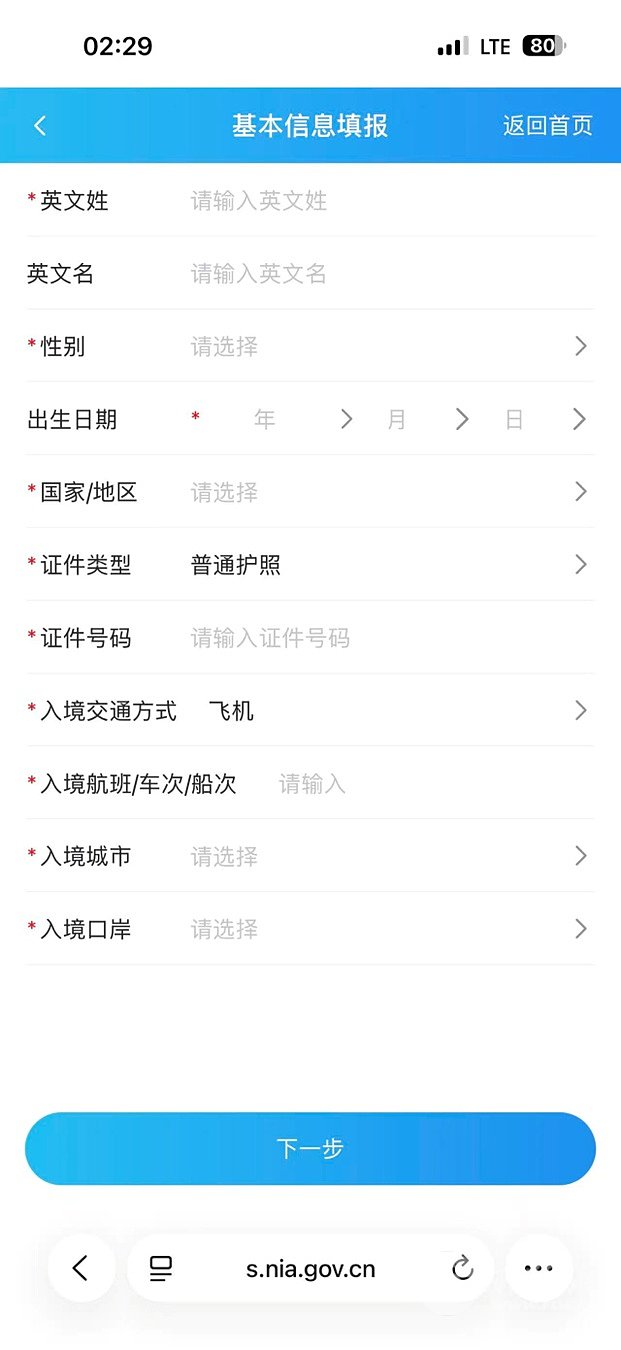
Task: Focus the 英文名 given name field
Action: point(380,274)
